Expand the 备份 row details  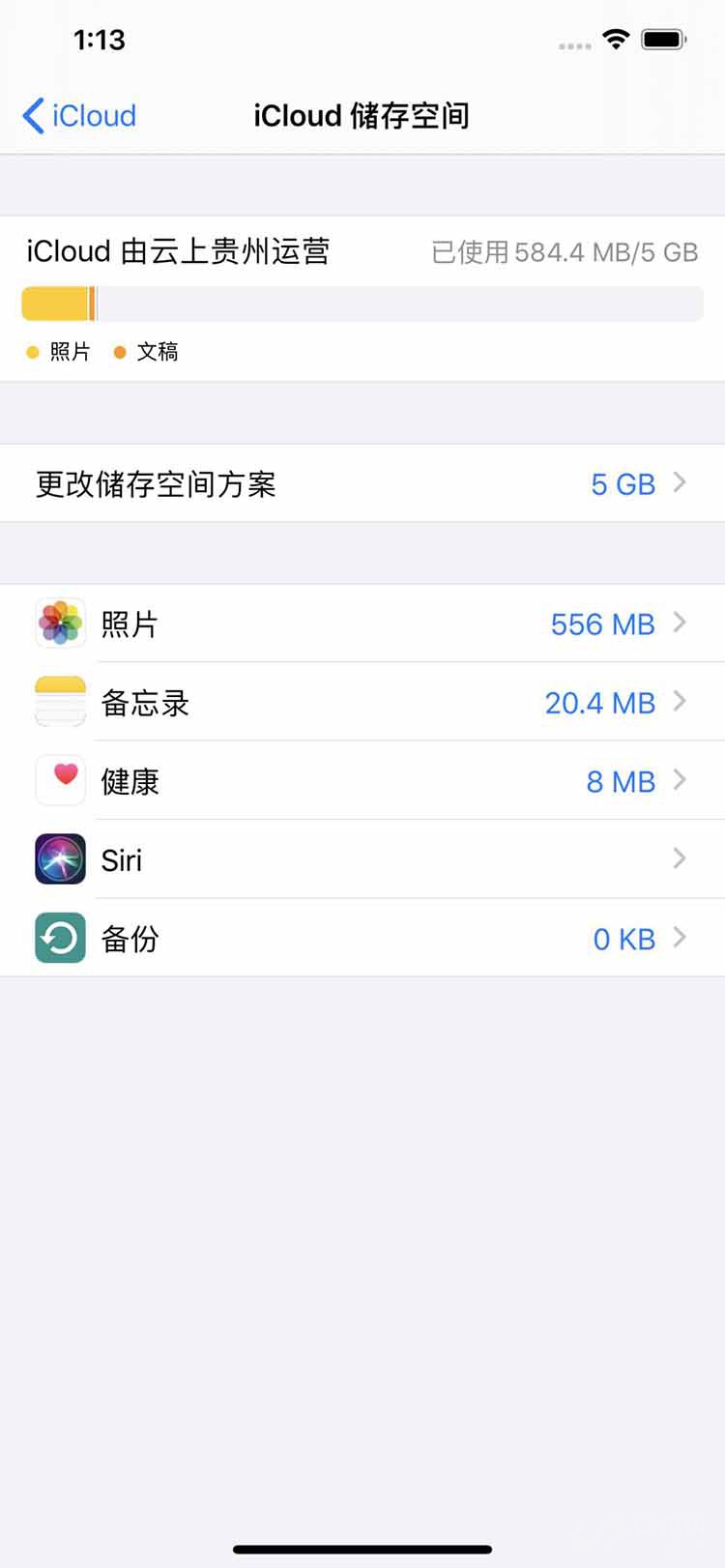point(681,938)
